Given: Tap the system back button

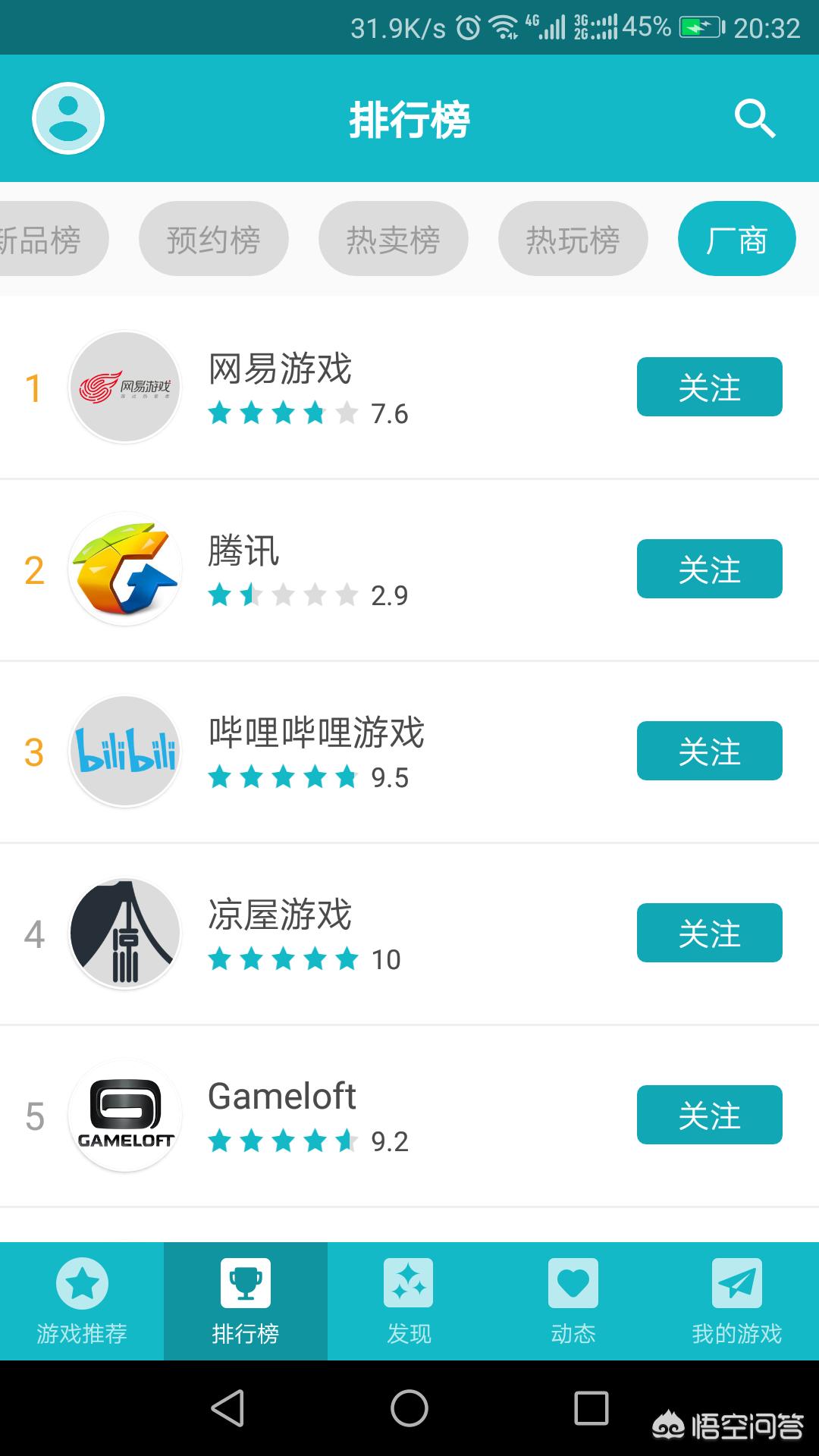Looking at the screenshot, I should pyautogui.click(x=227, y=1408).
